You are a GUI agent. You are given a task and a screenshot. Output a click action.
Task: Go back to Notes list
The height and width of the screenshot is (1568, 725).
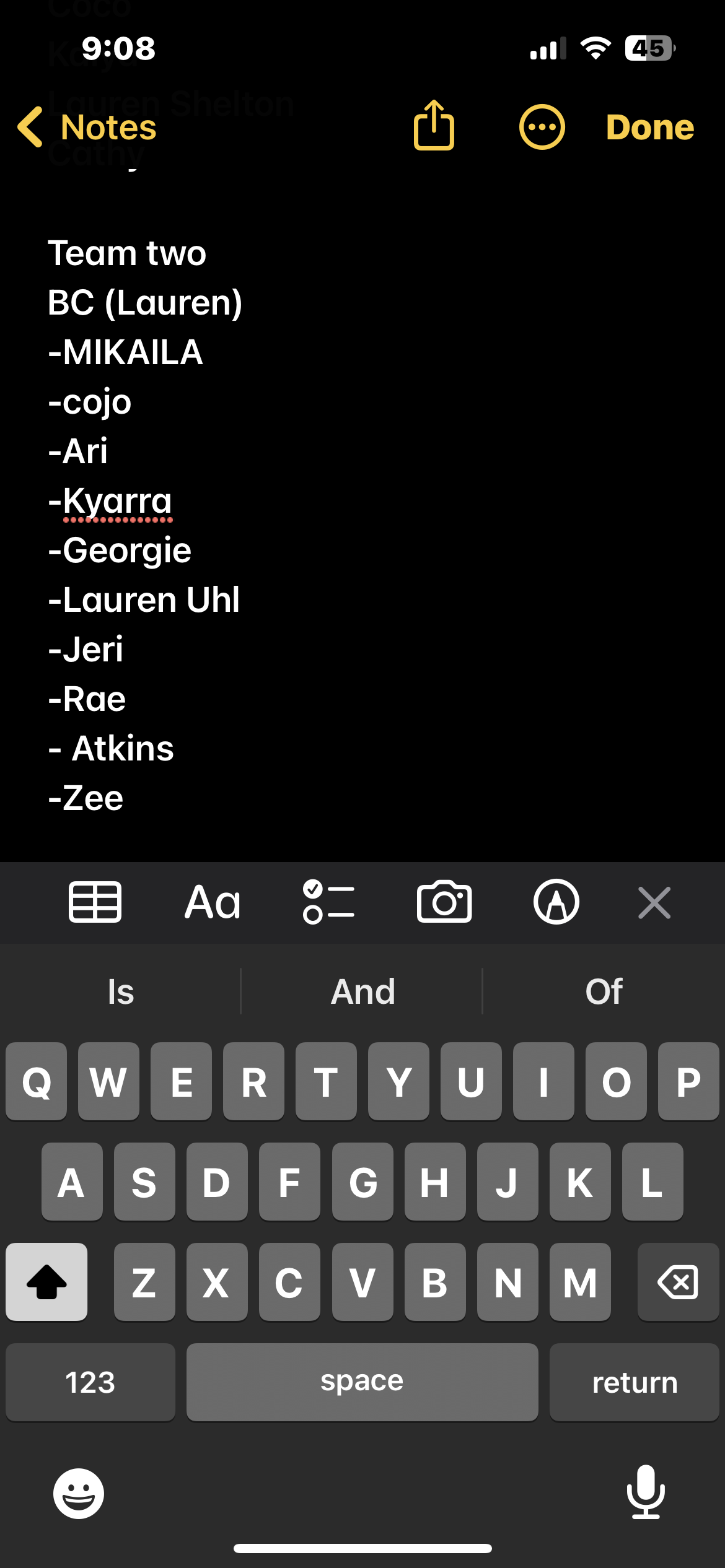click(x=87, y=128)
